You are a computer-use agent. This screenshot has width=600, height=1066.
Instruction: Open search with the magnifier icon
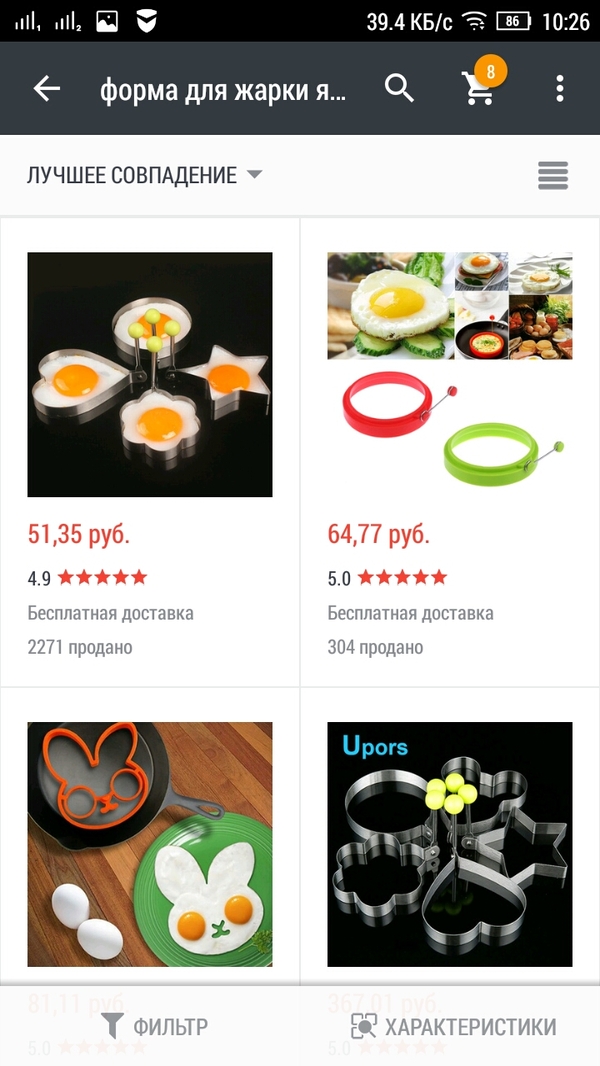tap(399, 89)
